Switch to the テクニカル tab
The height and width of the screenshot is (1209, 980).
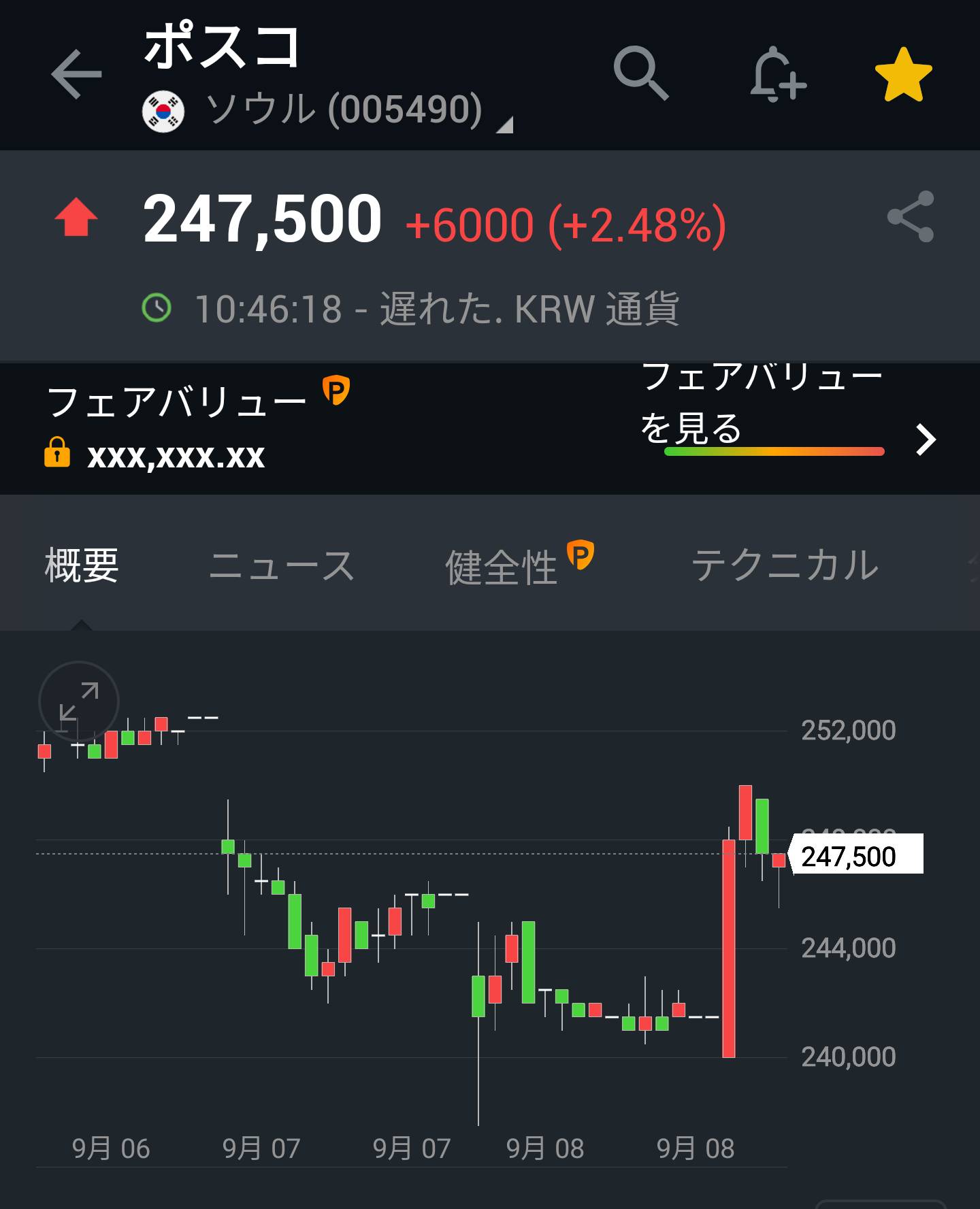pyautogui.click(x=785, y=565)
